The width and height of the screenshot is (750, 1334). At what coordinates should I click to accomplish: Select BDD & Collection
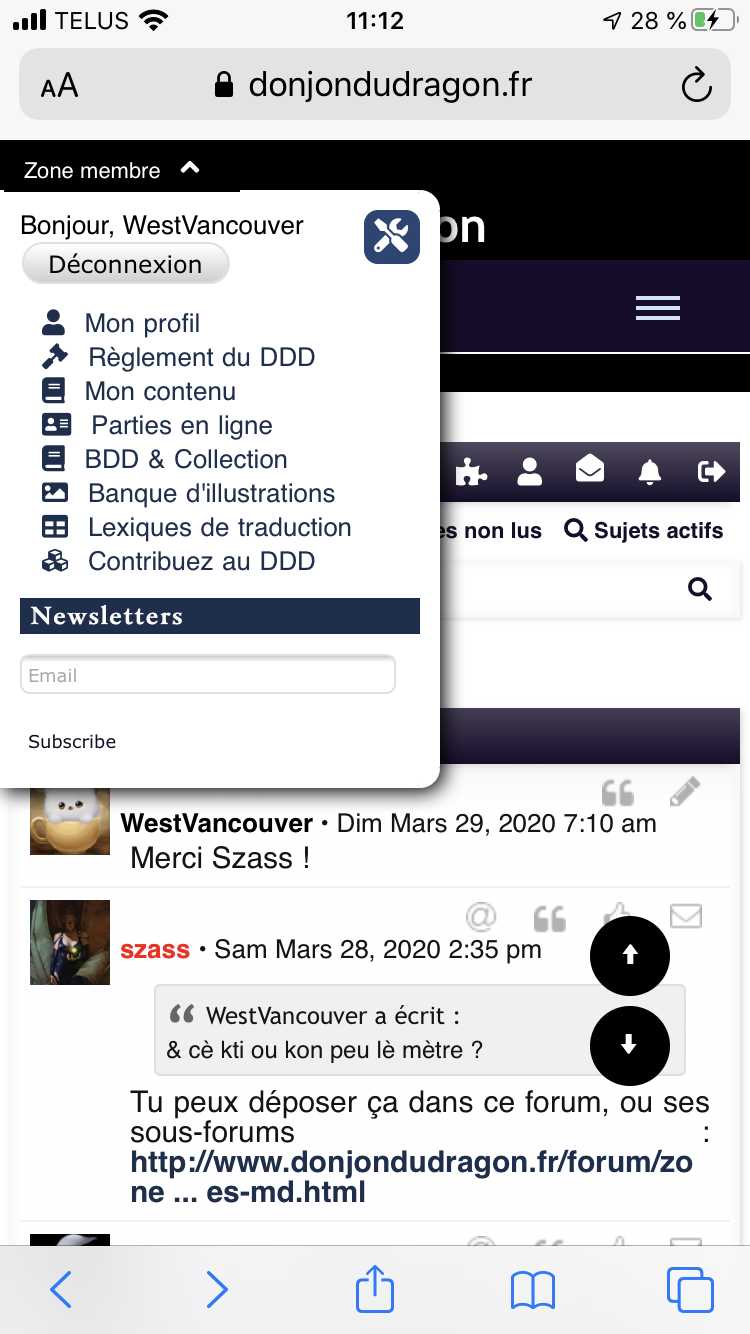click(x=186, y=459)
